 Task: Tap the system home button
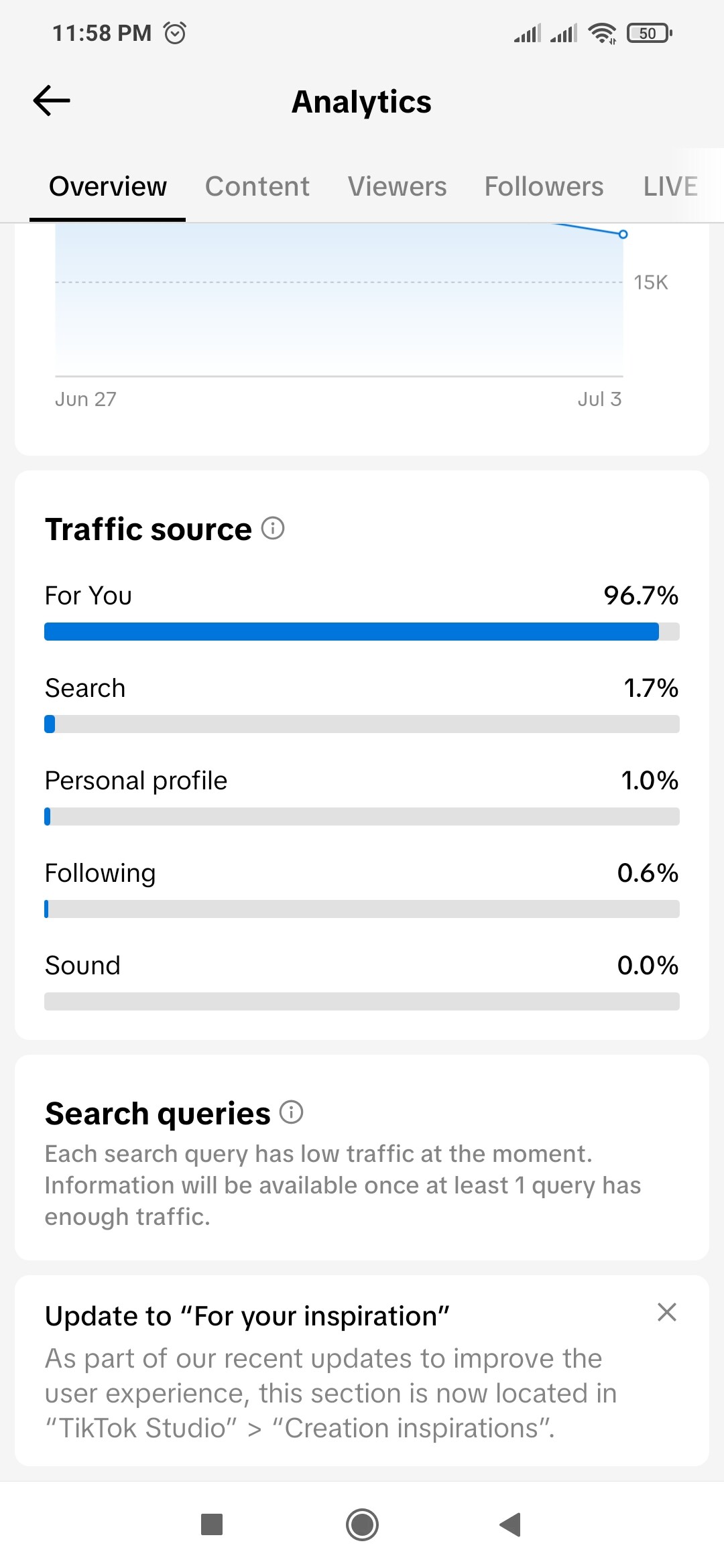pos(362,1524)
